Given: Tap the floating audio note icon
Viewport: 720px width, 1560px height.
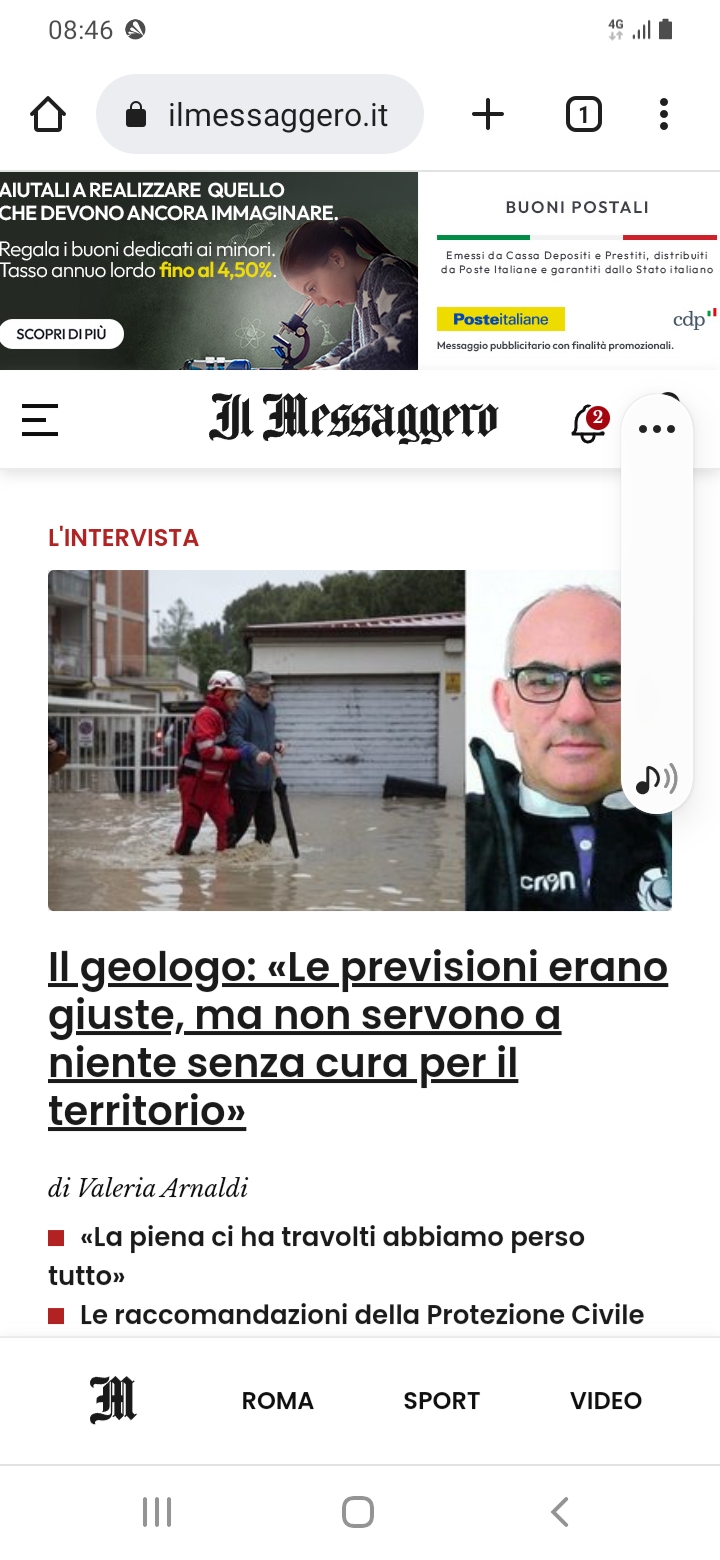Looking at the screenshot, I should tap(656, 778).
